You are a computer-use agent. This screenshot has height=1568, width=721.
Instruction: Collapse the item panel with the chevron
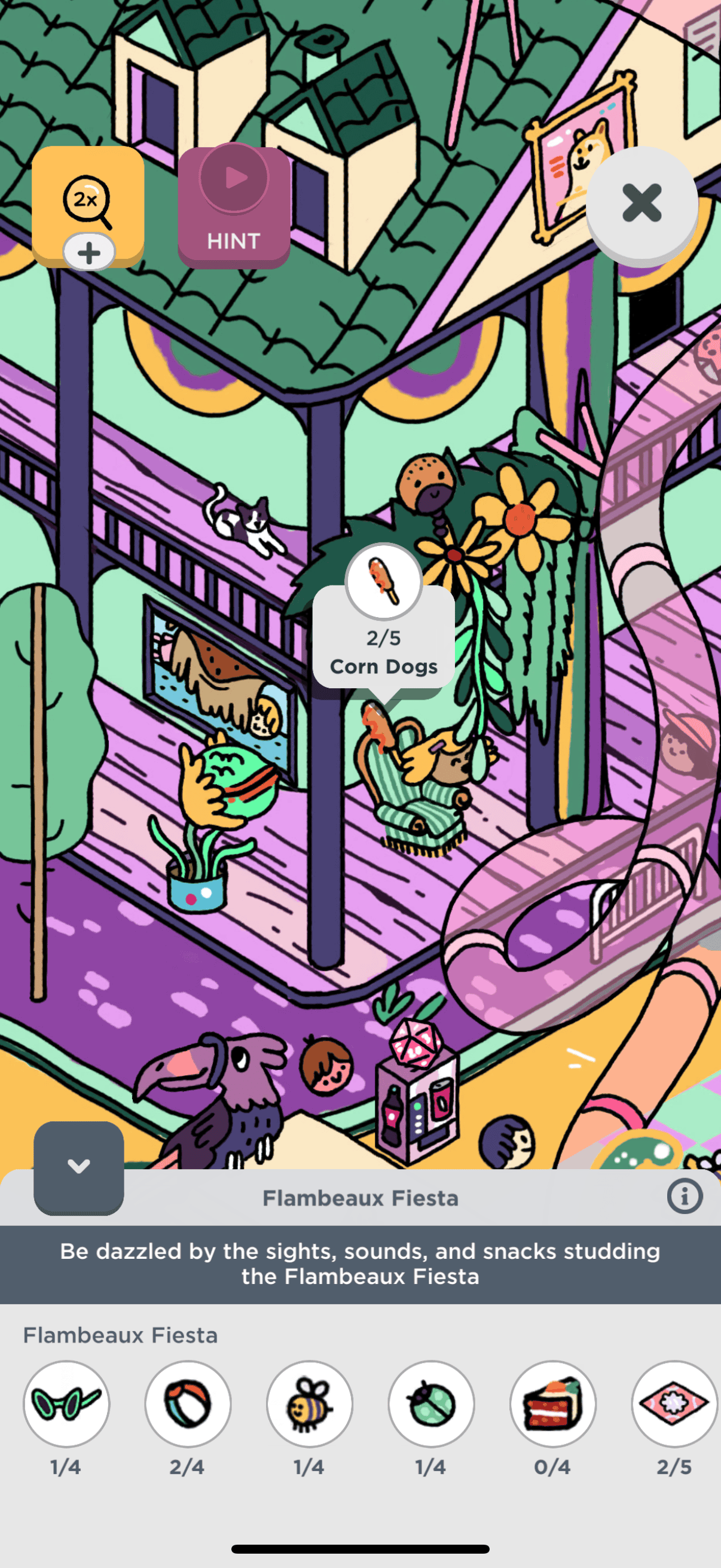[x=78, y=1166]
